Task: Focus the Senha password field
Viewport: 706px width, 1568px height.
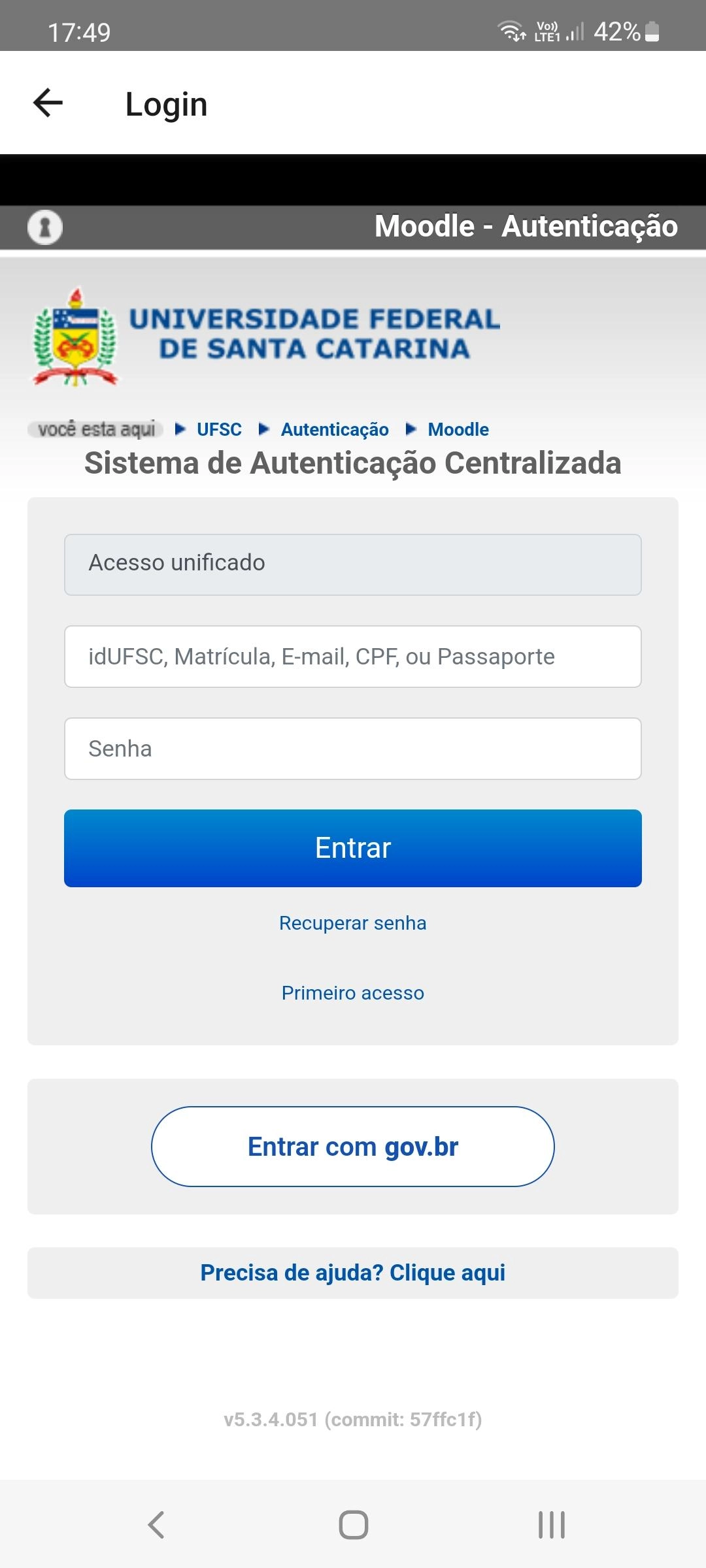Action: [x=353, y=749]
